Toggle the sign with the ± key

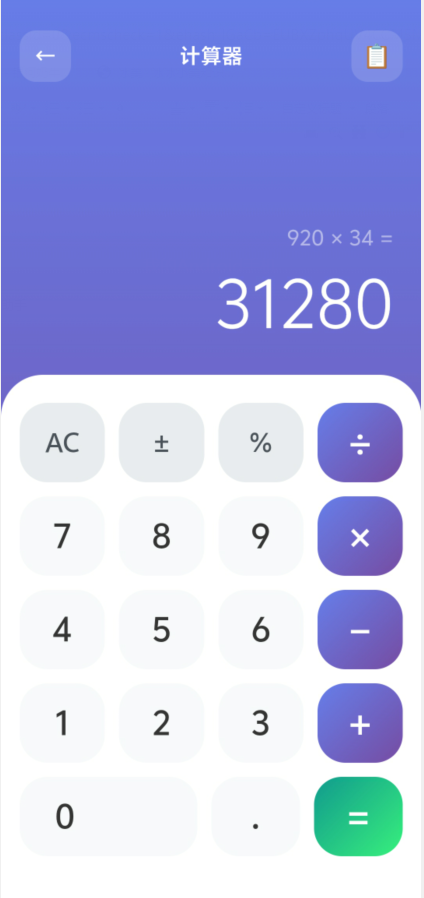[x=162, y=443]
